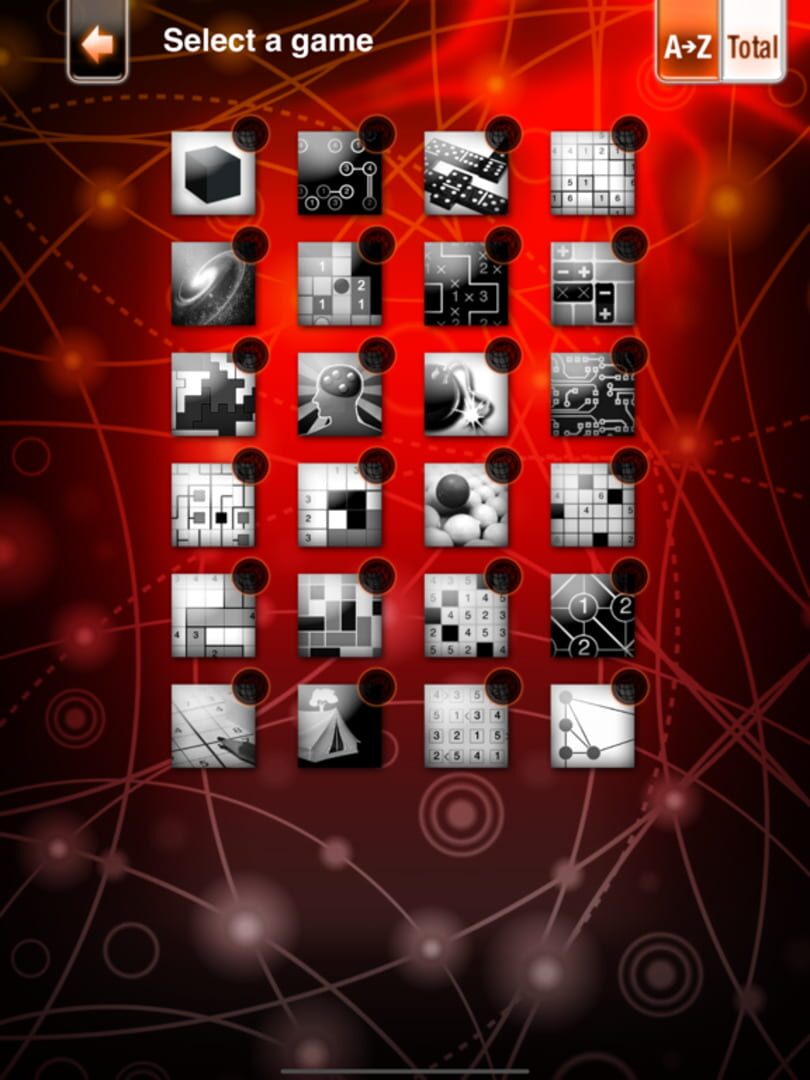Open the pencil on grid game

coord(213,726)
